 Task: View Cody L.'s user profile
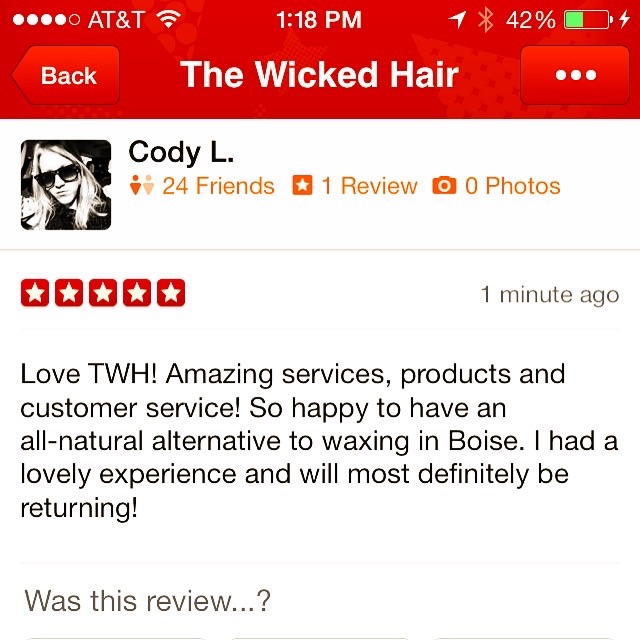coord(181,152)
